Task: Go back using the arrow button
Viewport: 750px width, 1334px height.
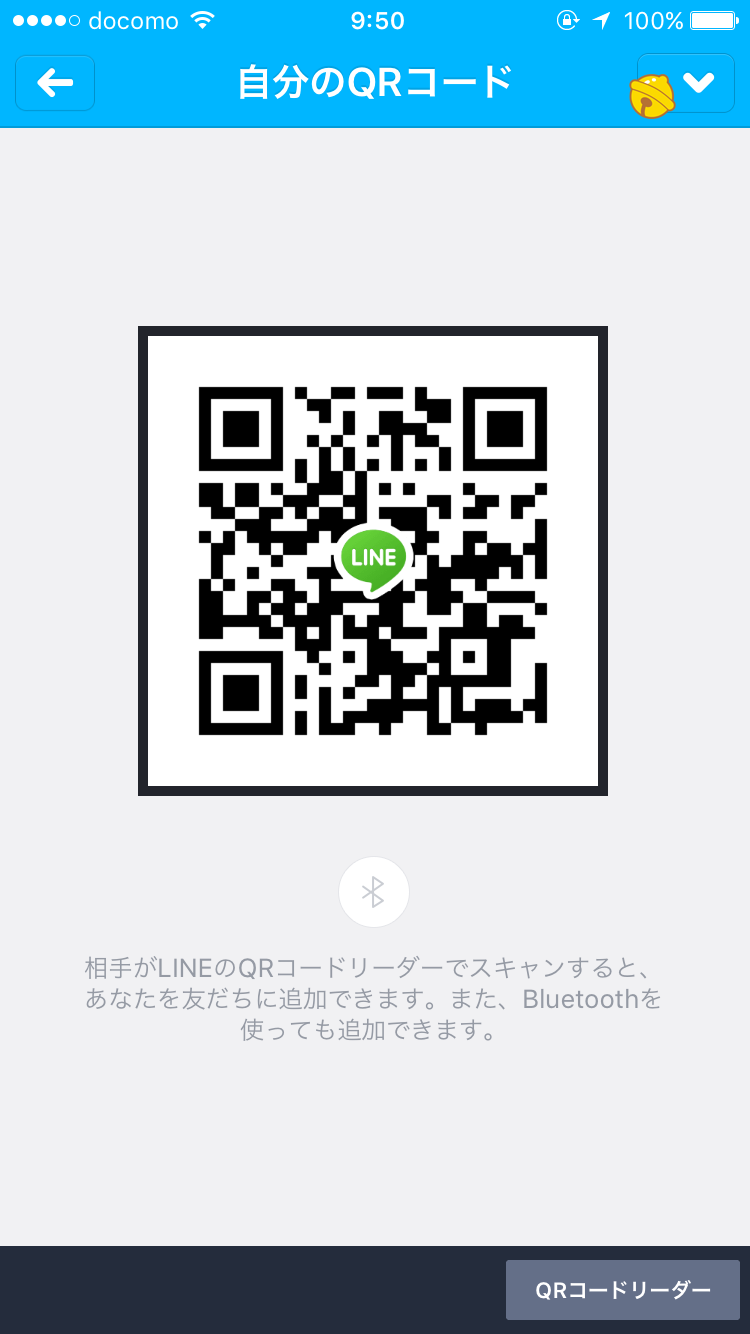Action: (x=55, y=83)
